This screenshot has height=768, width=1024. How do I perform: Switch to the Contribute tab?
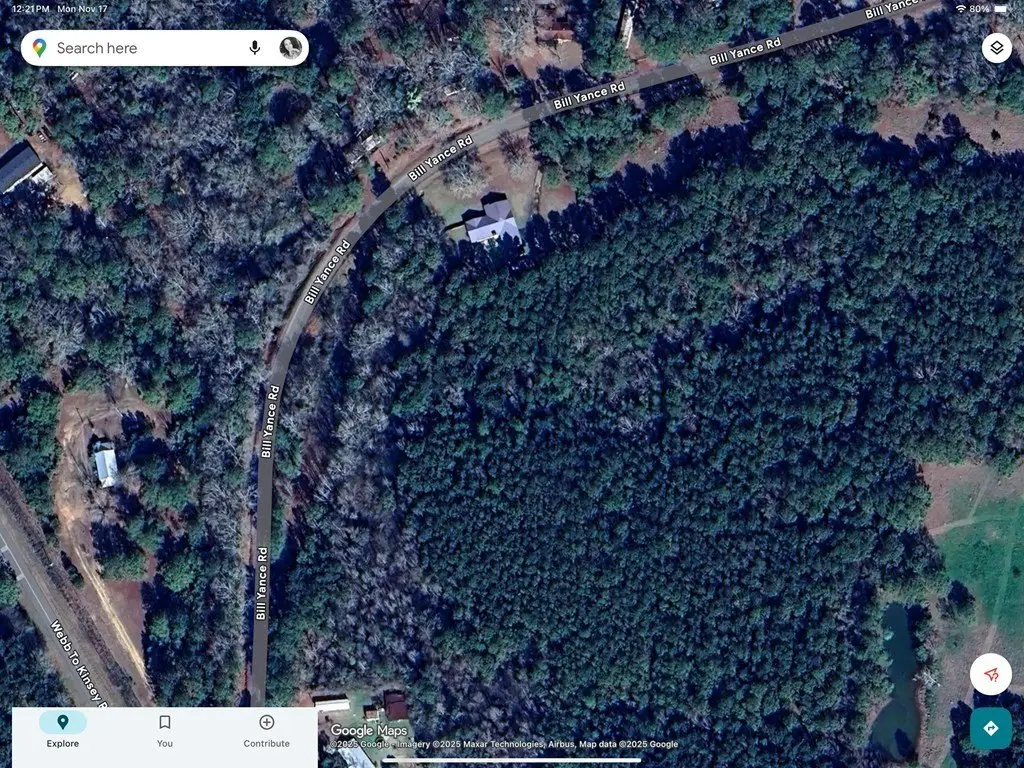click(267, 730)
